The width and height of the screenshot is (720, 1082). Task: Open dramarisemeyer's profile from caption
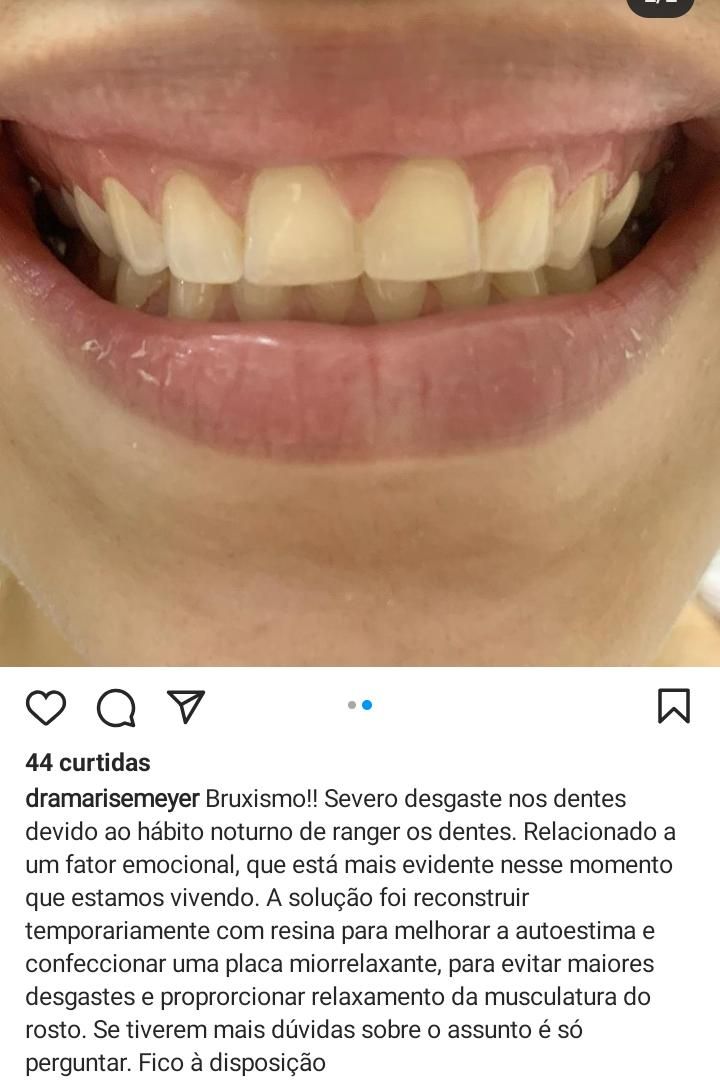tap(112, 799)
